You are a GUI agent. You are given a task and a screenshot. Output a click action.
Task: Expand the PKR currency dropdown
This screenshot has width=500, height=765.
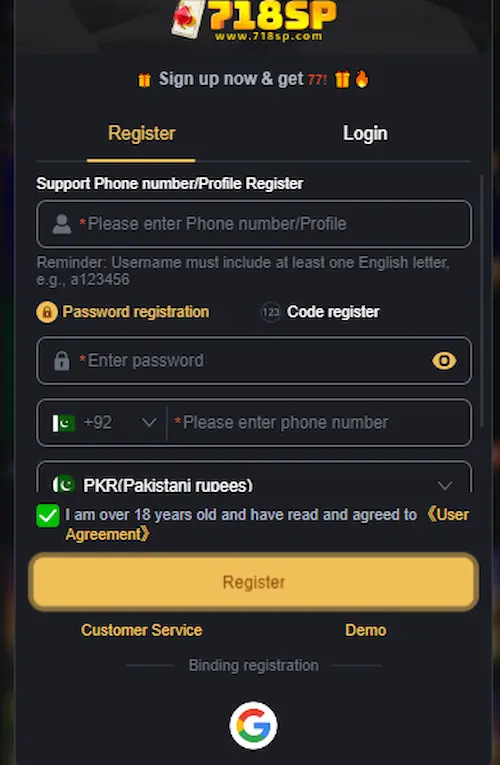click(x=254, y=478)
